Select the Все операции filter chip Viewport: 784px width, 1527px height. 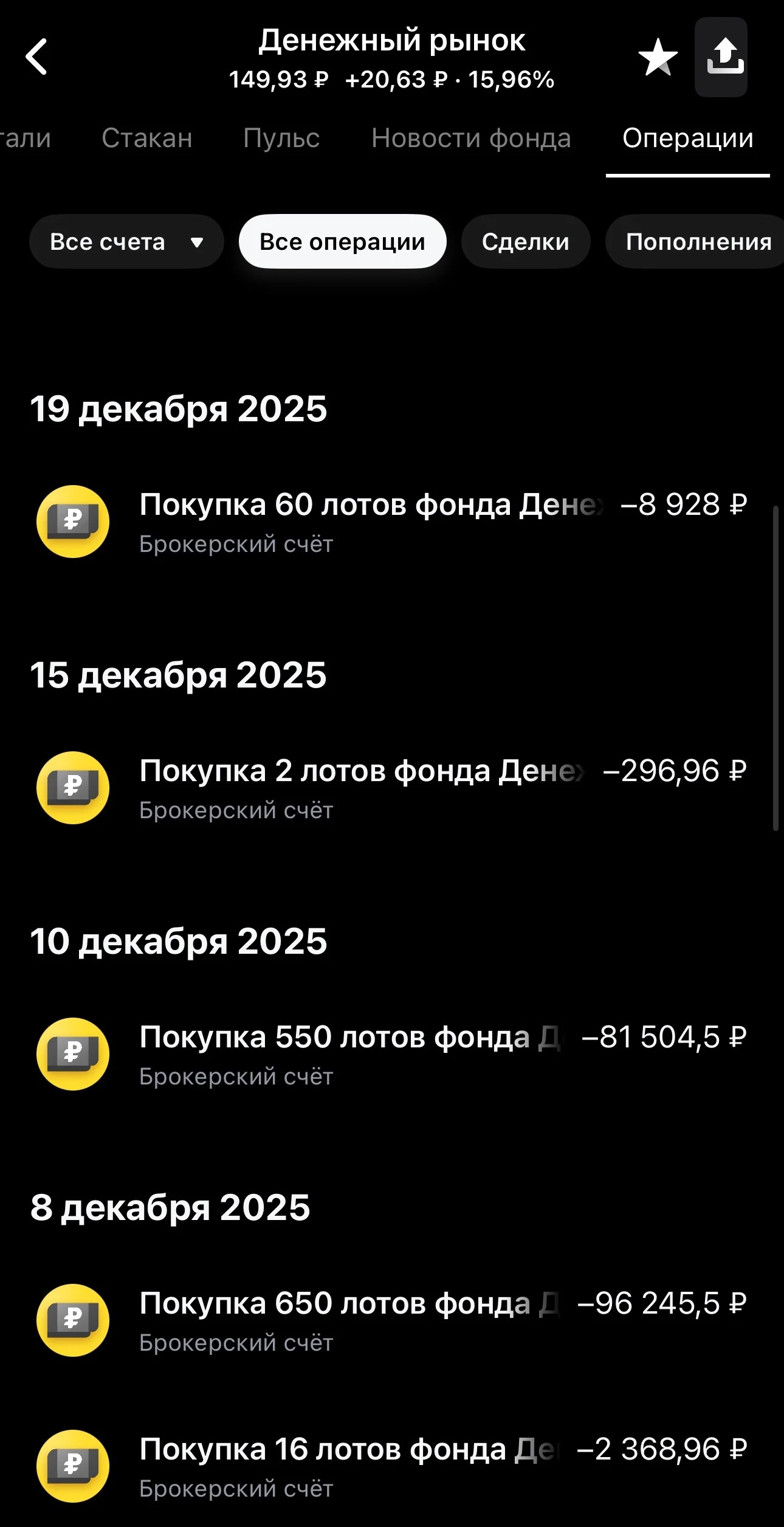(x=342, y=241)
